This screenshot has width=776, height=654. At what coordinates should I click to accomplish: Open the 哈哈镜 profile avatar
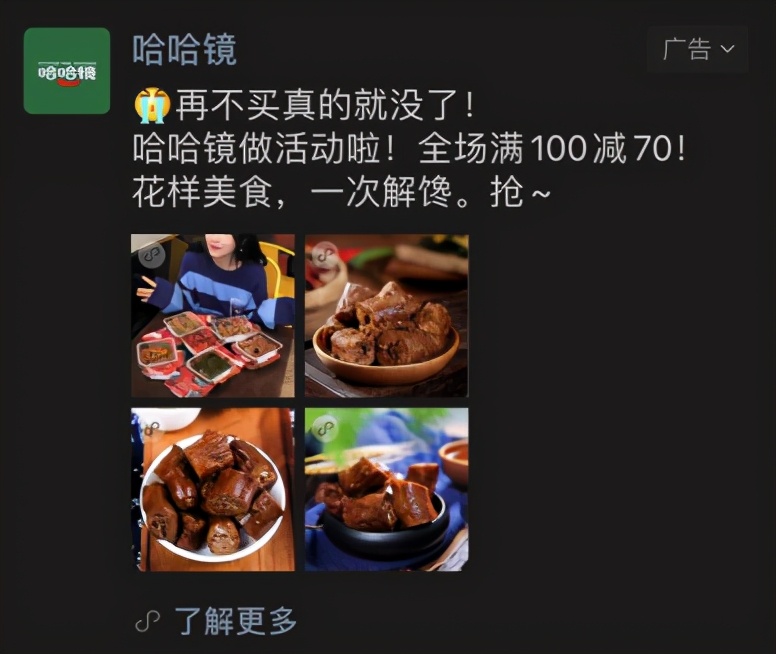(67, 71)
